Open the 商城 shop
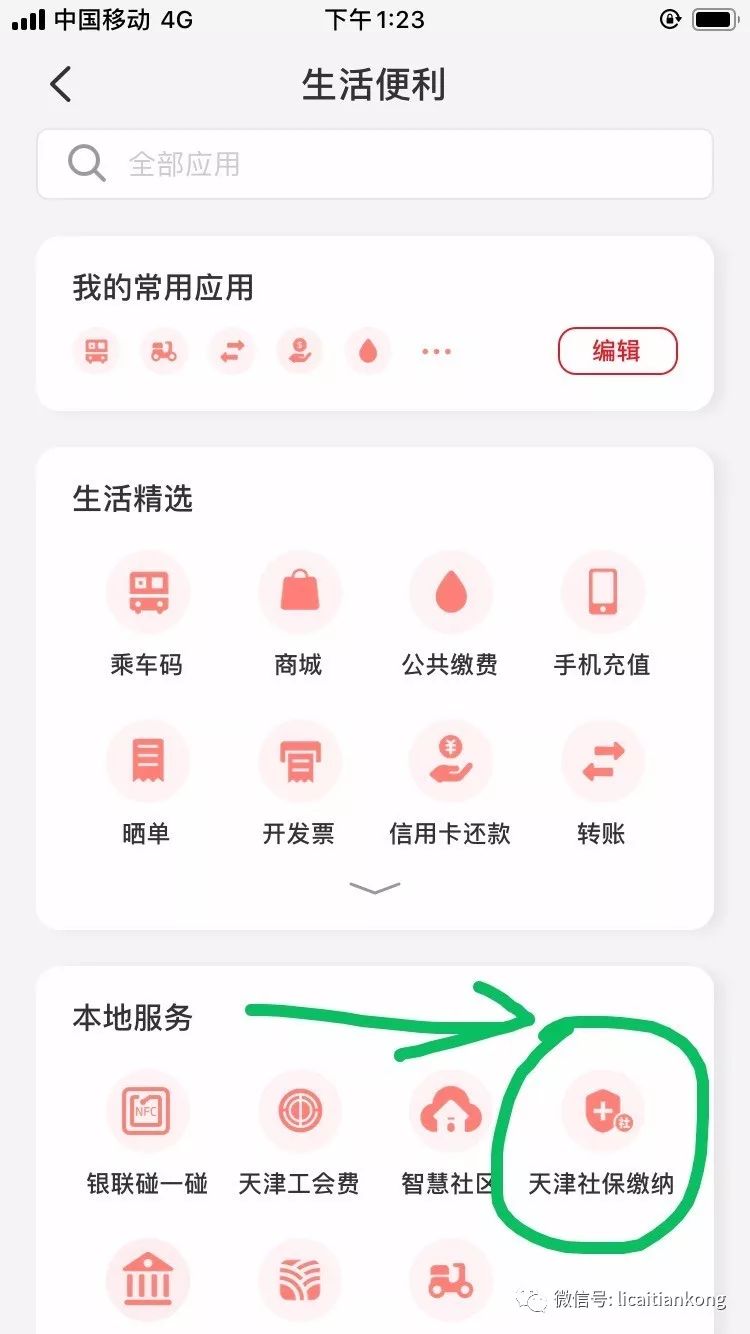This screenshot has height=1334, width=750. point(299,614)
